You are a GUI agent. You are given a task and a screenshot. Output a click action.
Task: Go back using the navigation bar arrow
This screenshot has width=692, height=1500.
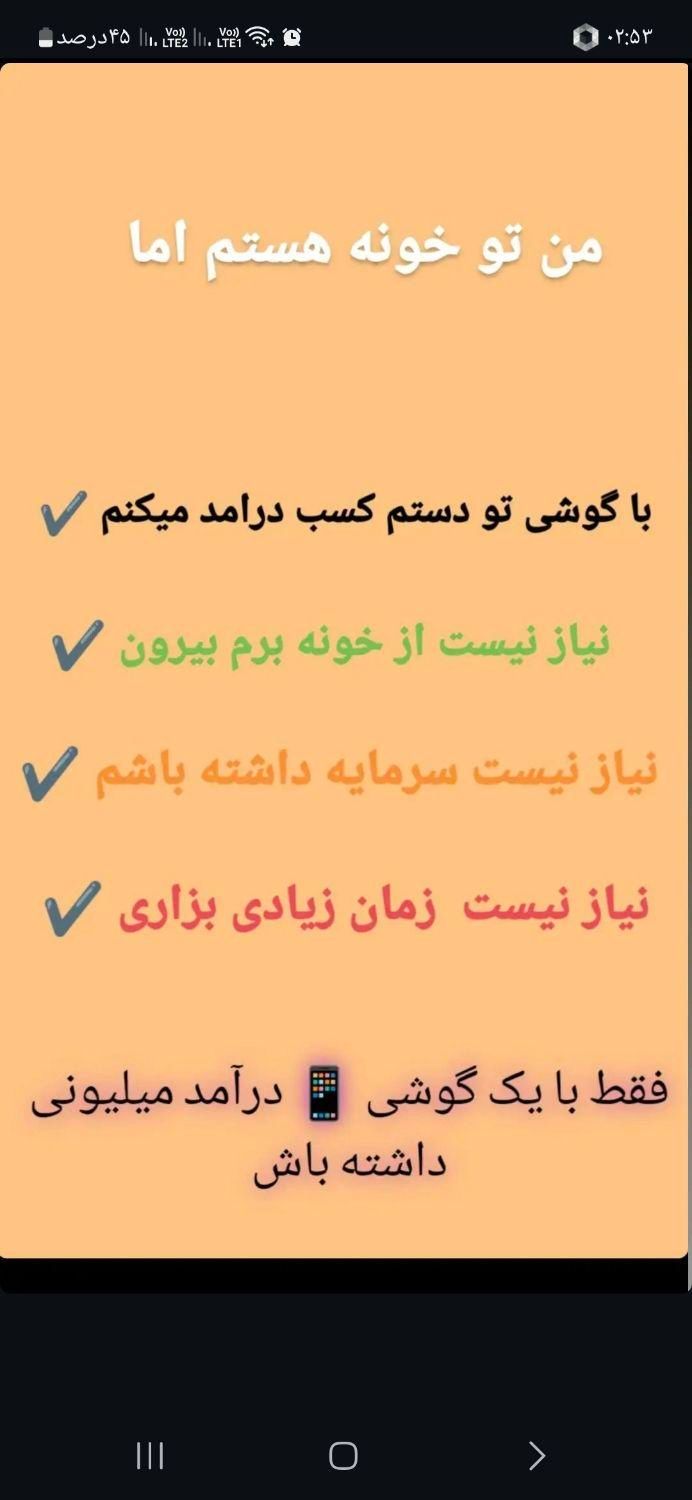pyautogui.click(x=537, y=1456)
